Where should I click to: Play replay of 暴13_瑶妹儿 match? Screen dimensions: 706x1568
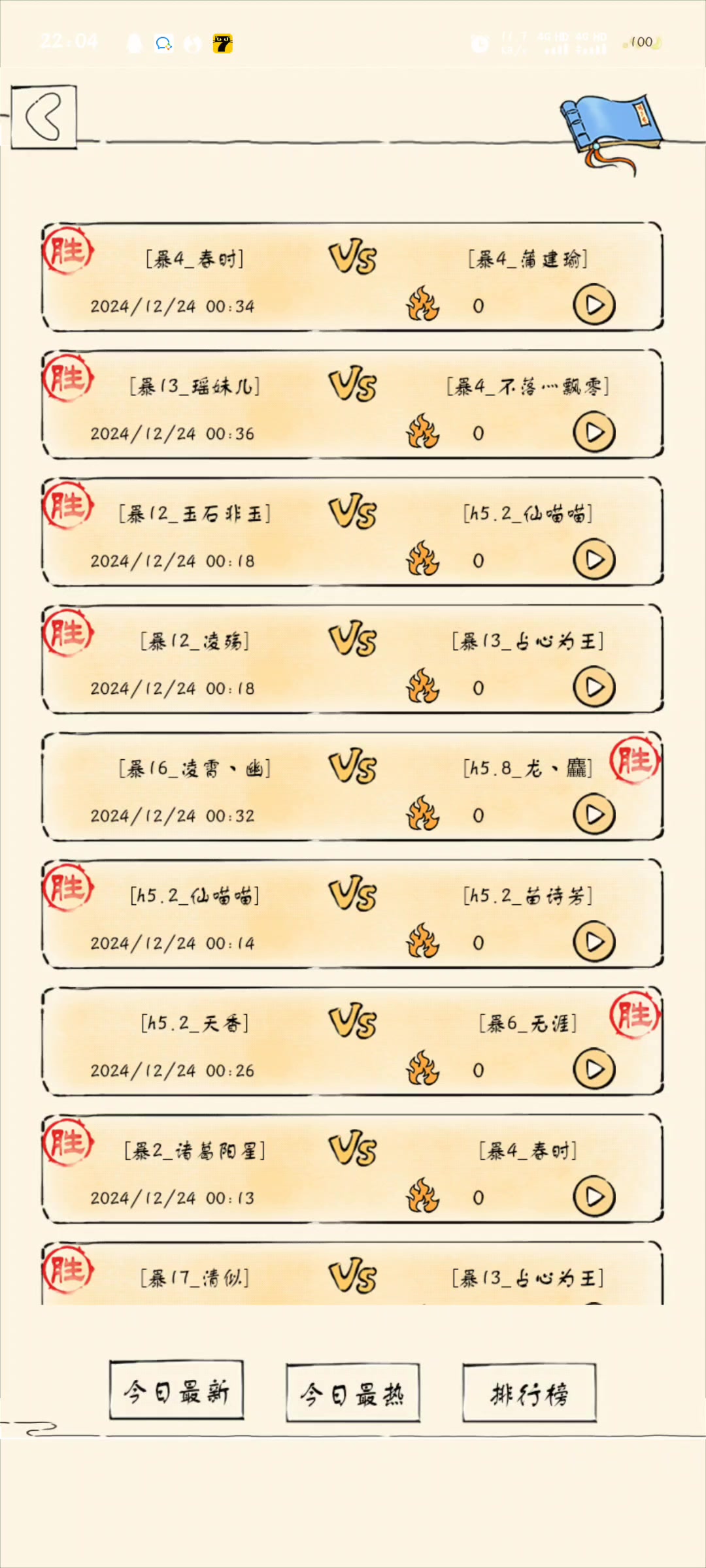[x=594, y=433]
